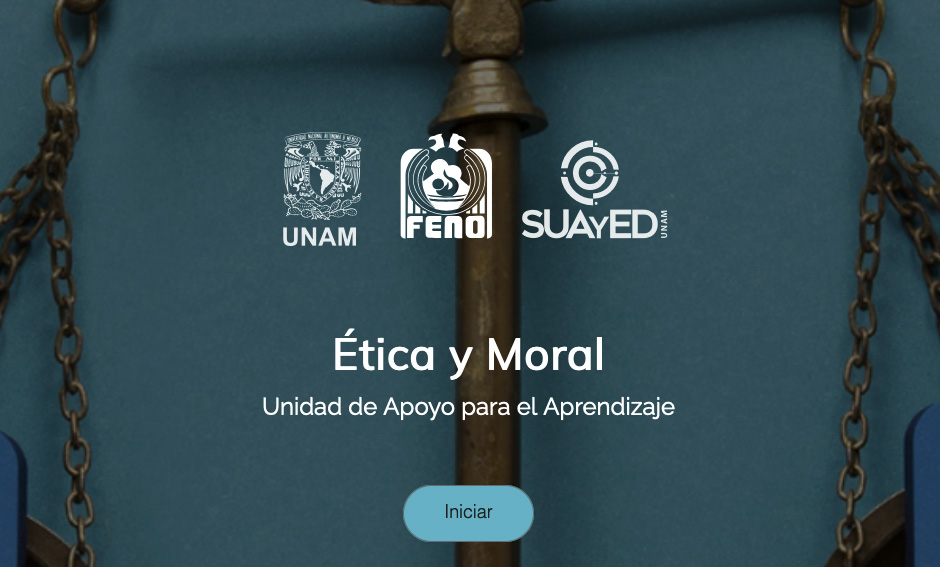940x567 pixels.
Task: Tap the Iniciar button
Action: click(468, 512)
